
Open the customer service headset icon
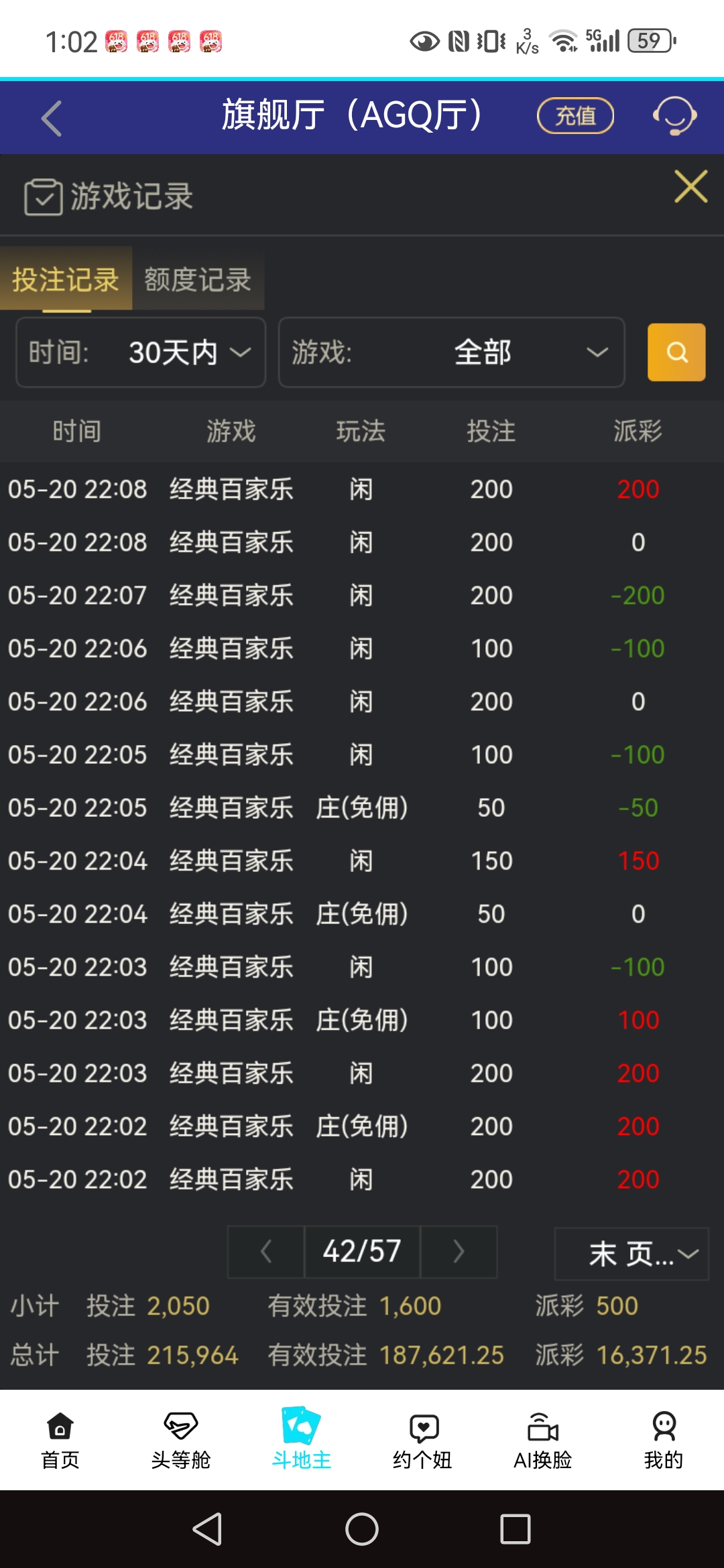674,116
